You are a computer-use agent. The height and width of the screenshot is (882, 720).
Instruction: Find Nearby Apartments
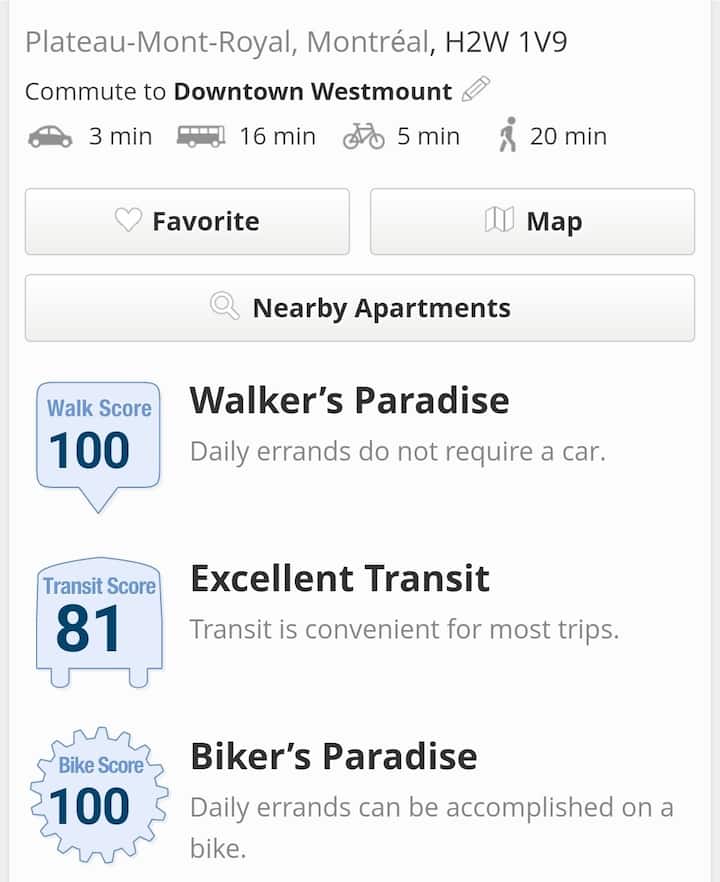point(360,308)
